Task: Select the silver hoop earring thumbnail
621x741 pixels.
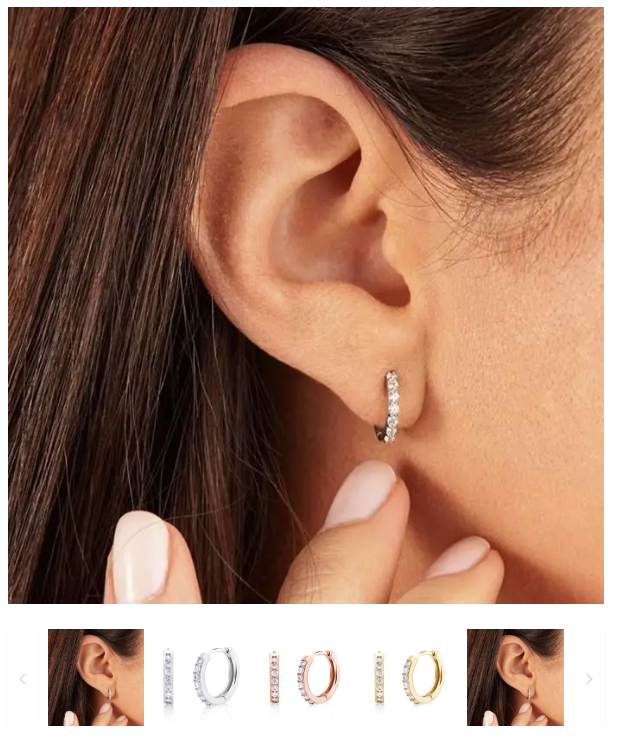Action: pyautogui.click(x=201, y=678)
